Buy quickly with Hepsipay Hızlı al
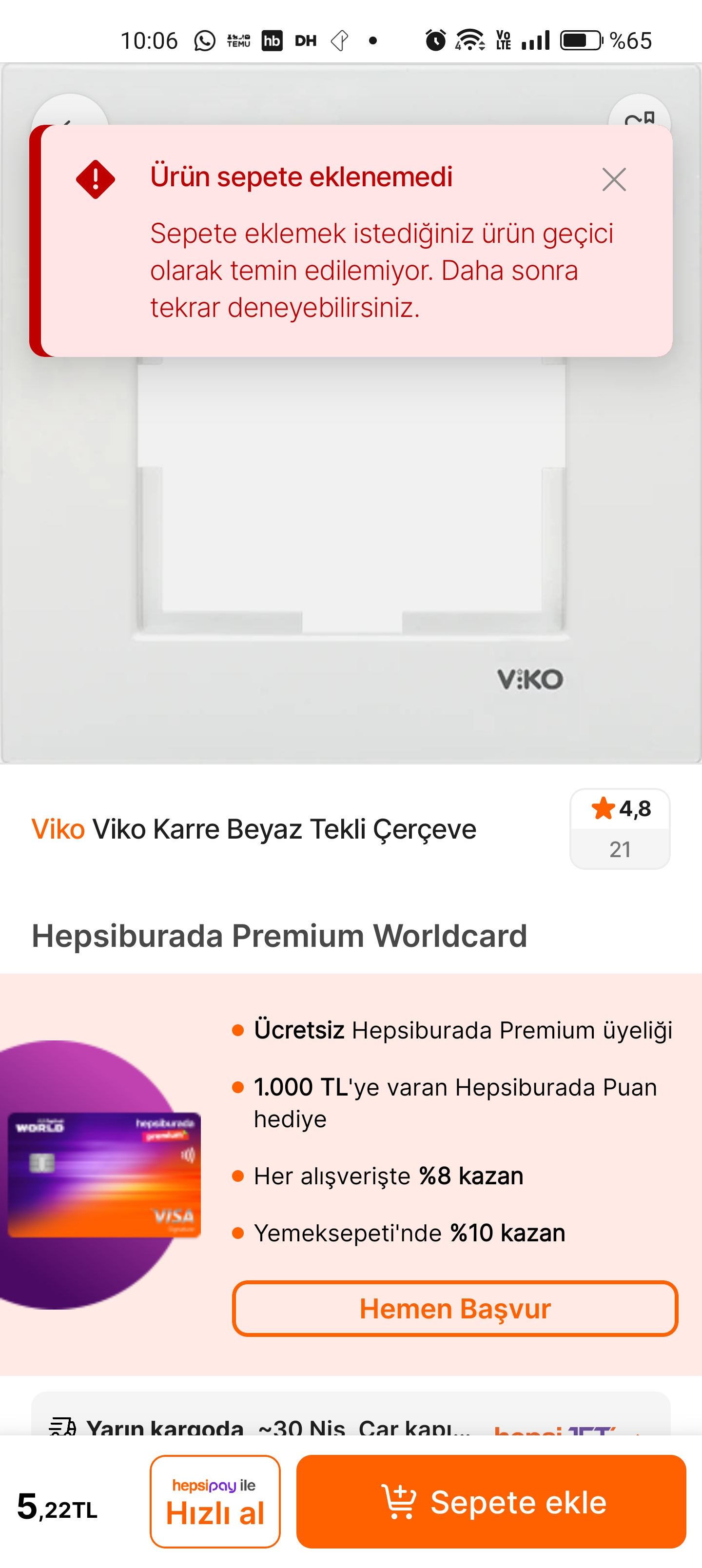Viewport: 702px width, 1568px height. 215,1501
